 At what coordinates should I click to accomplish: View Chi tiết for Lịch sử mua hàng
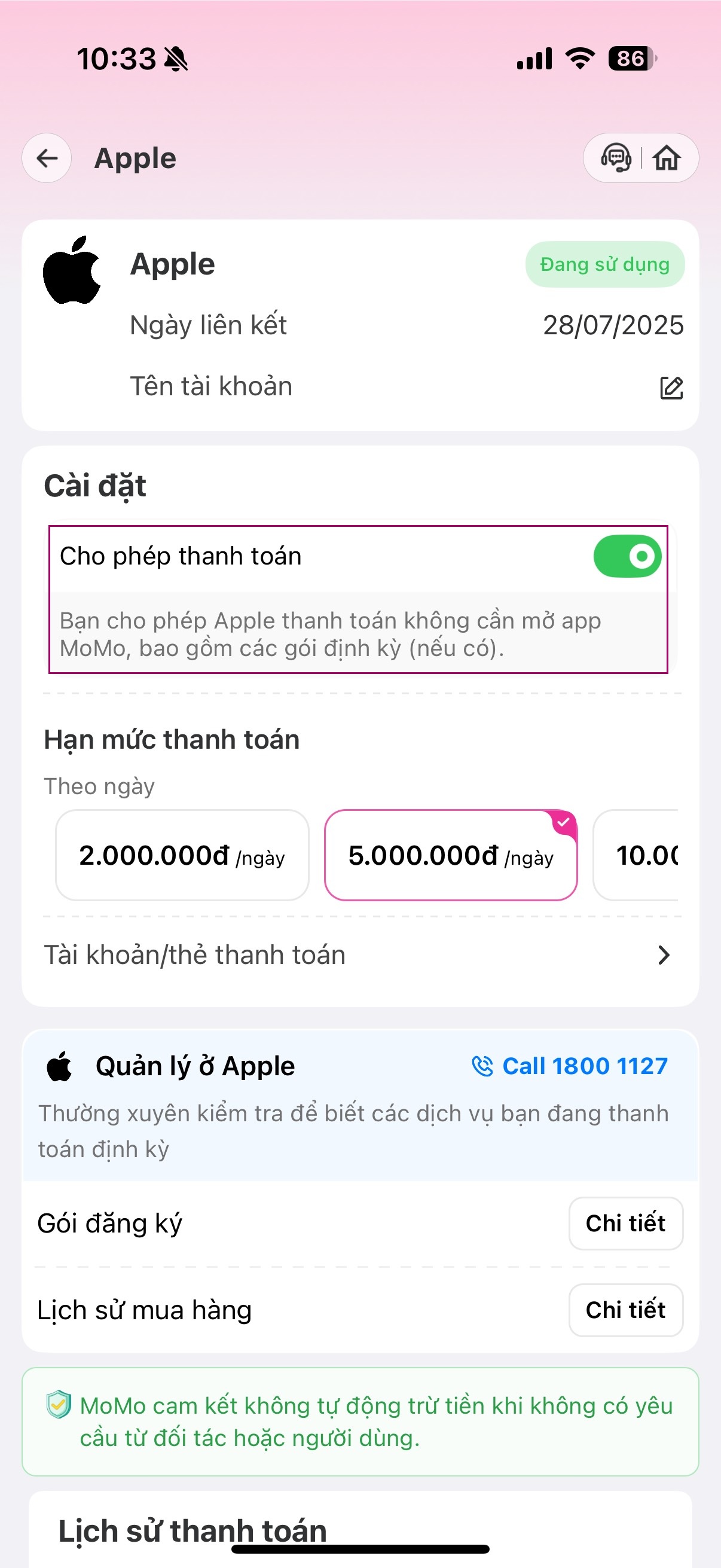pos(625,1310)
